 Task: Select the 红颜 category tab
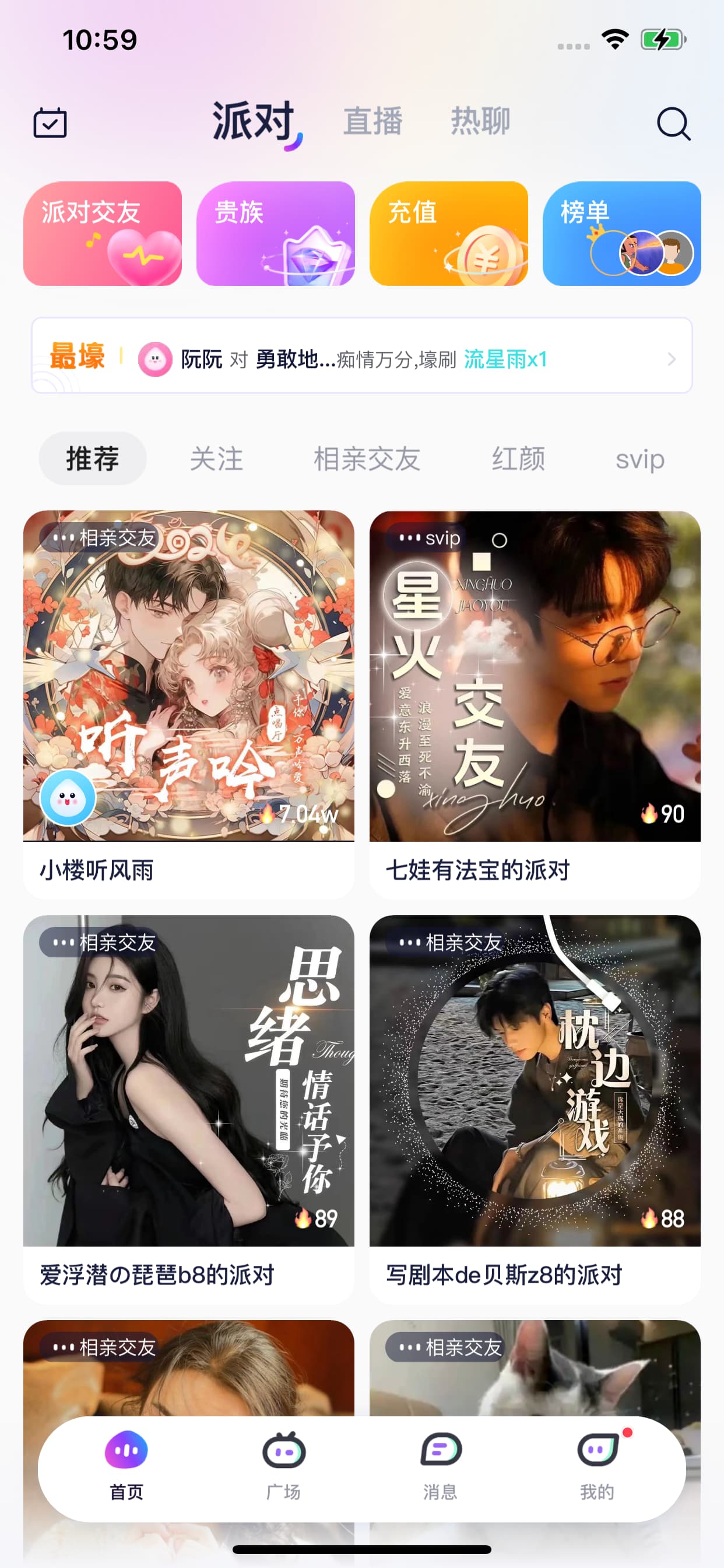[518, 459]
